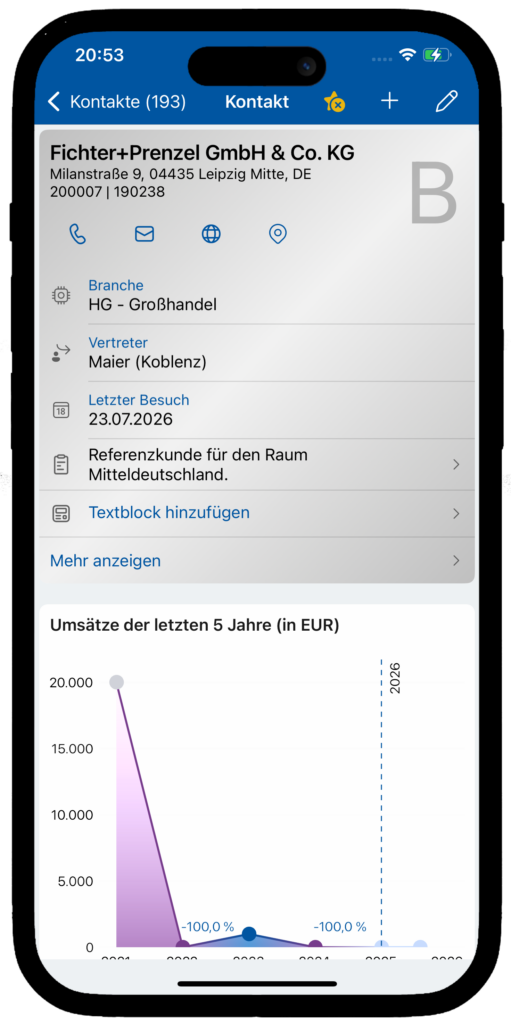Remove contact from favorites via star icon
The height and width of the screenshot is (1024, 511).
[x=335, y=101]
